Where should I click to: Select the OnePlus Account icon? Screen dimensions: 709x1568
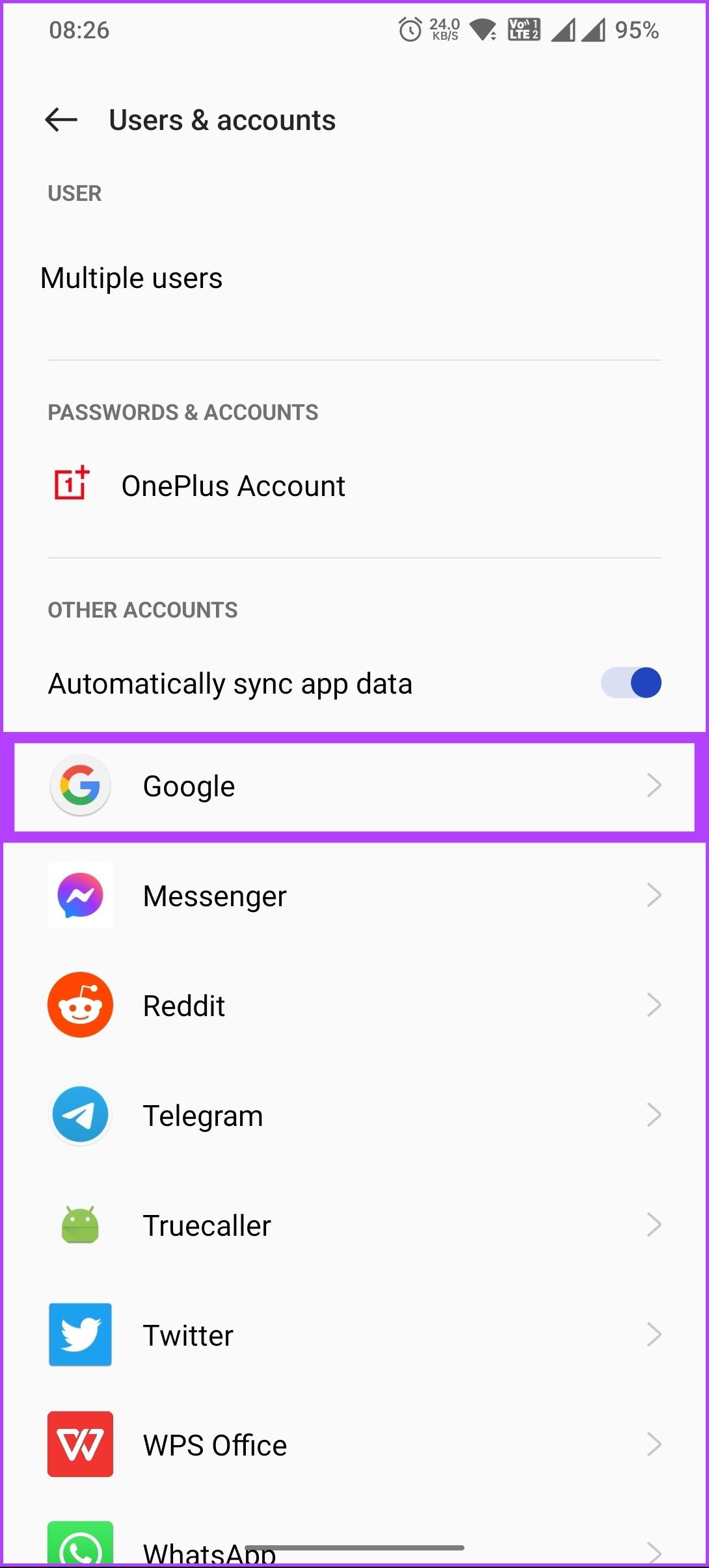[x=72, y=484]
